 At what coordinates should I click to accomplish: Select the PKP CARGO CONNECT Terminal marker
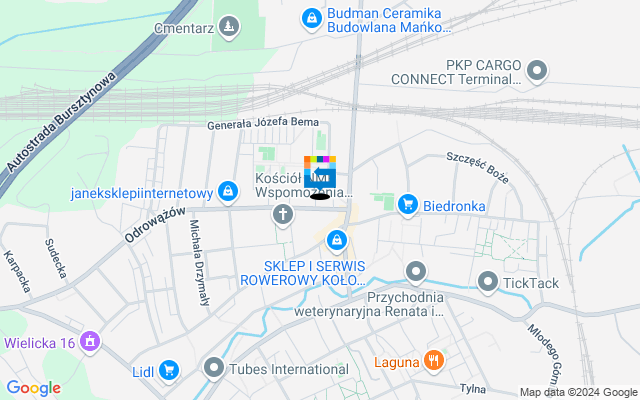tap(538, 70)
